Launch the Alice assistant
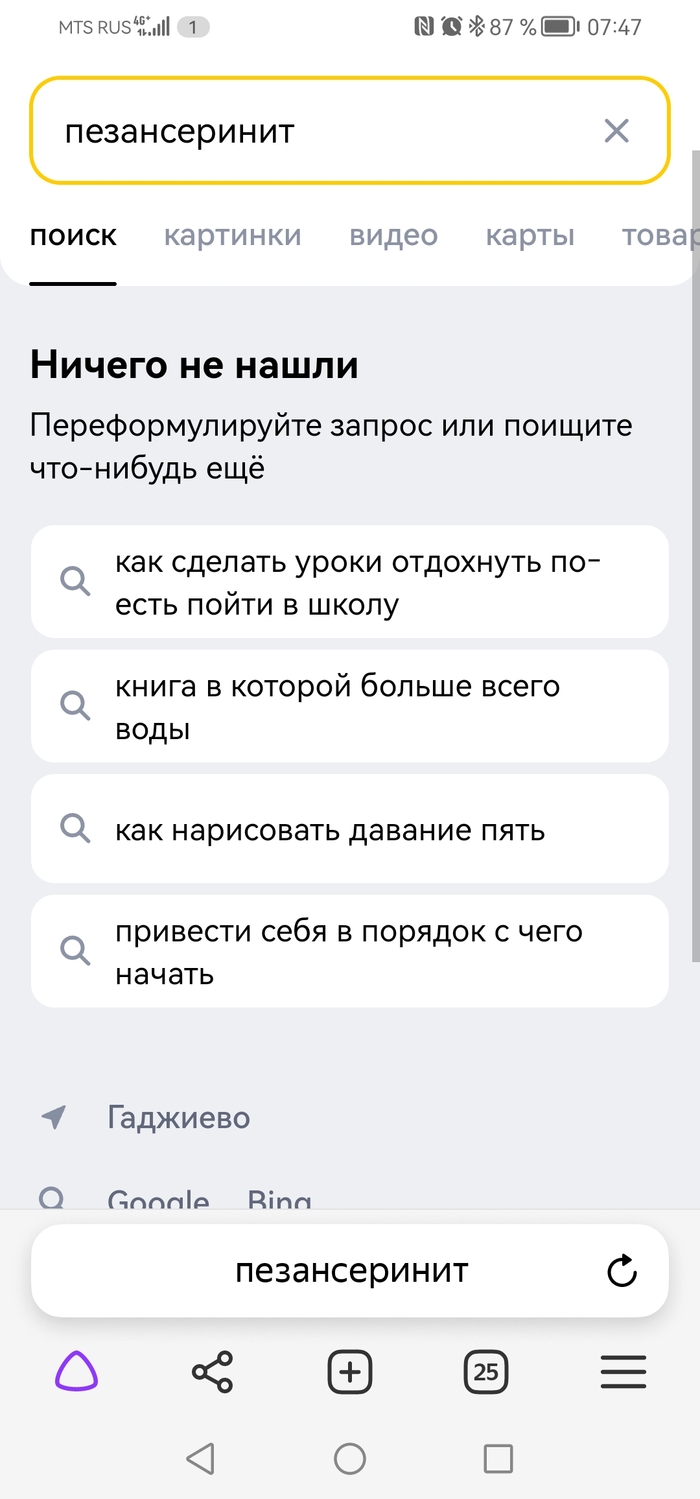700x1499 pixels. click(76, 1372)
